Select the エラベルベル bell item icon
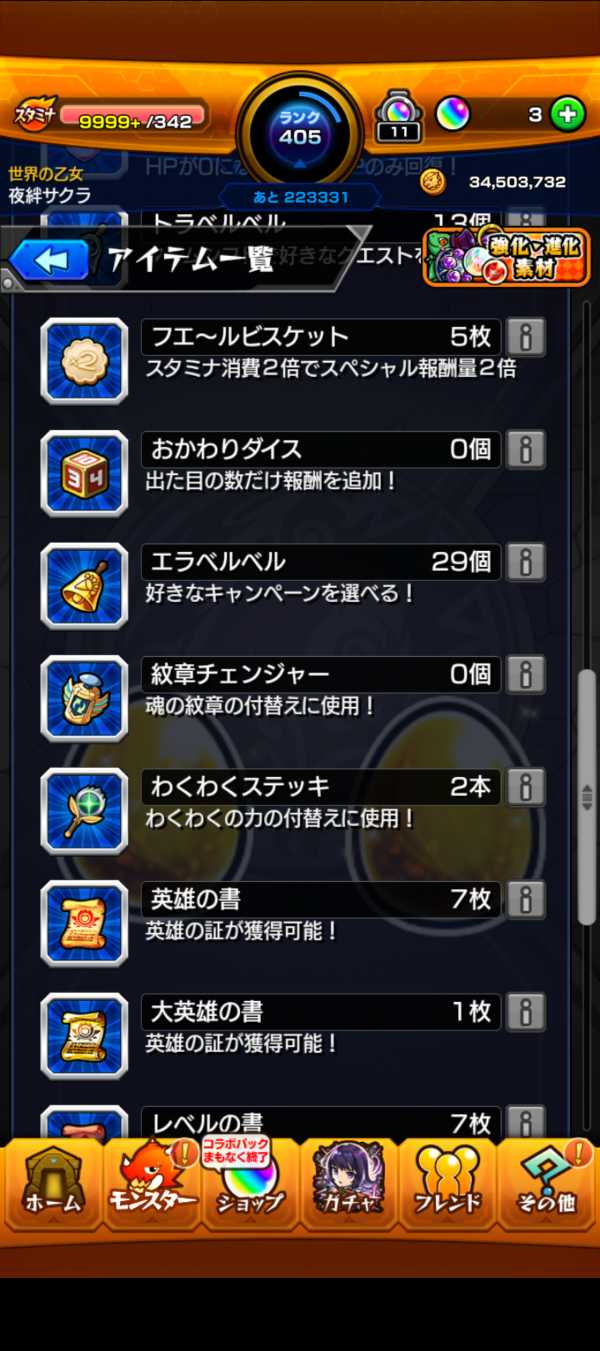600x1351 pixels. click(84, 586)
